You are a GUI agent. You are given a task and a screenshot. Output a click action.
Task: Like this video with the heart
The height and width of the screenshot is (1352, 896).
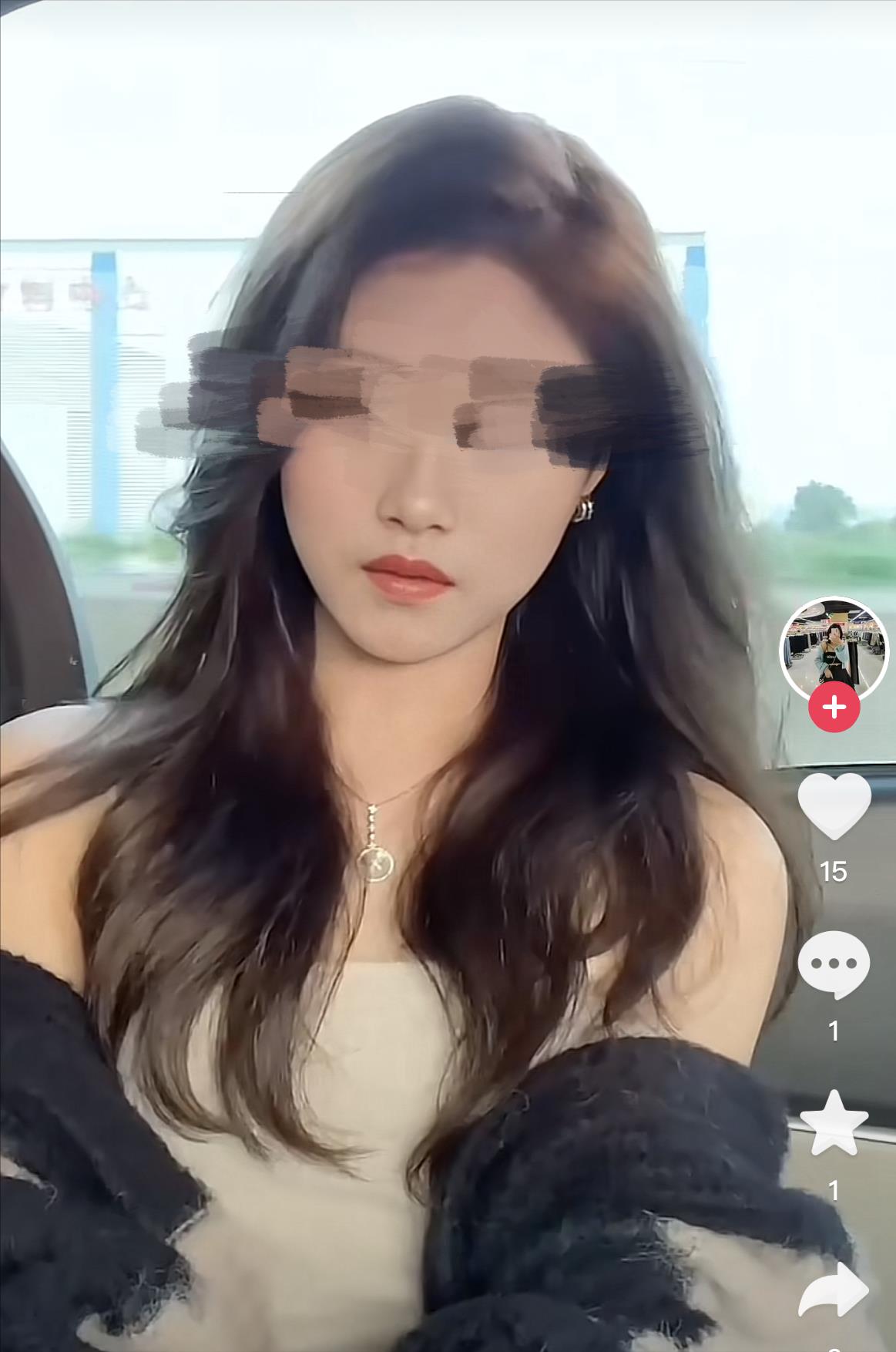[x=834, y=805]
